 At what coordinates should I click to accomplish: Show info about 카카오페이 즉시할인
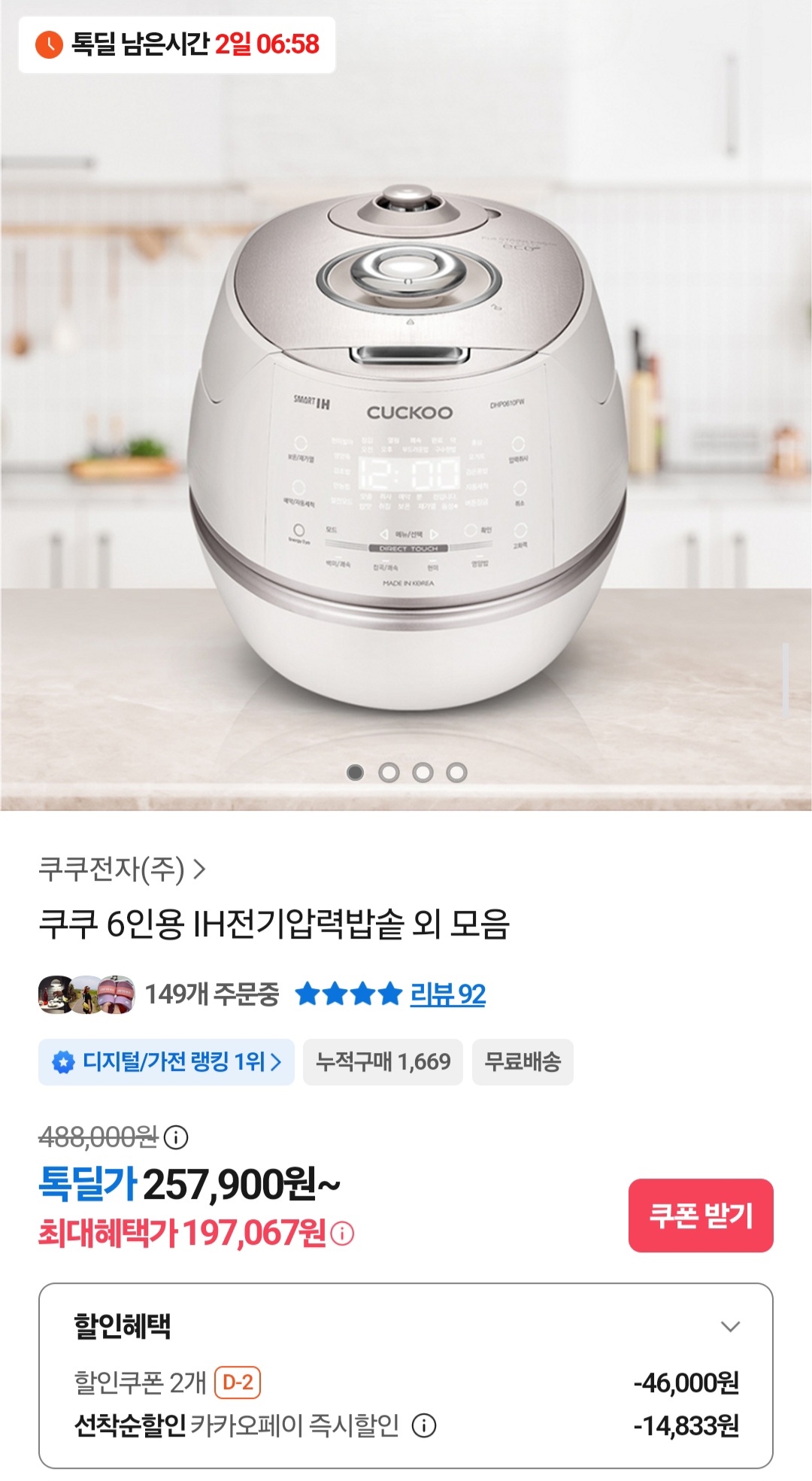tap(424, 1425)
